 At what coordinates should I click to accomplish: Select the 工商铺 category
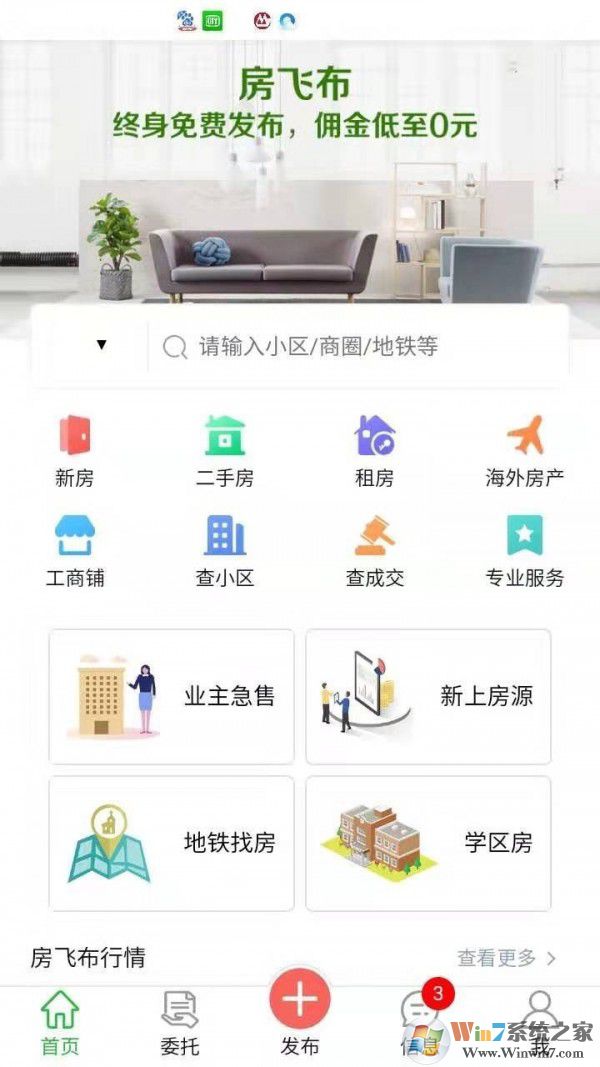(75, 551)
